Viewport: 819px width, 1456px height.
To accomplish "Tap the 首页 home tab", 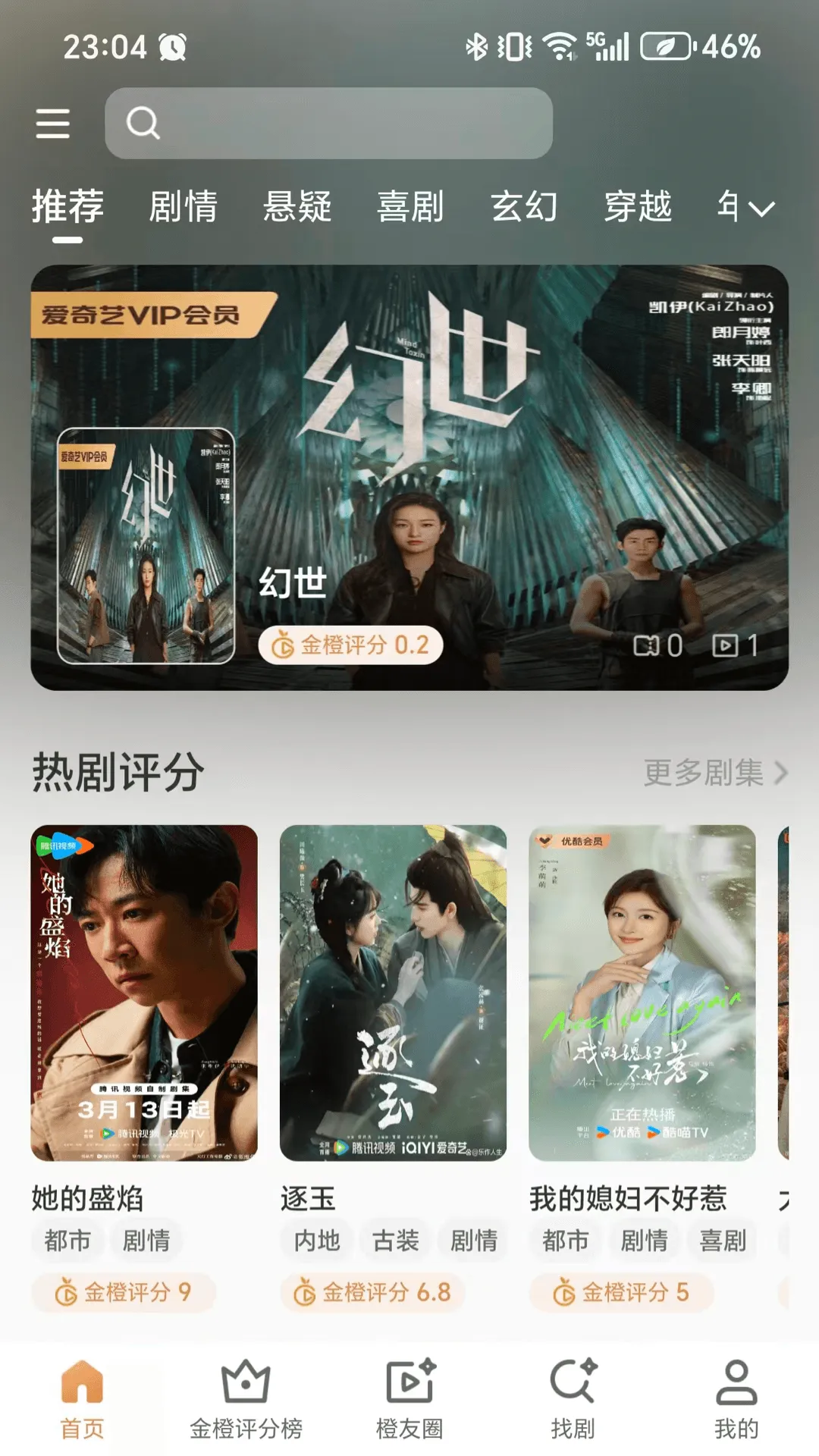I will (82, 1400).
